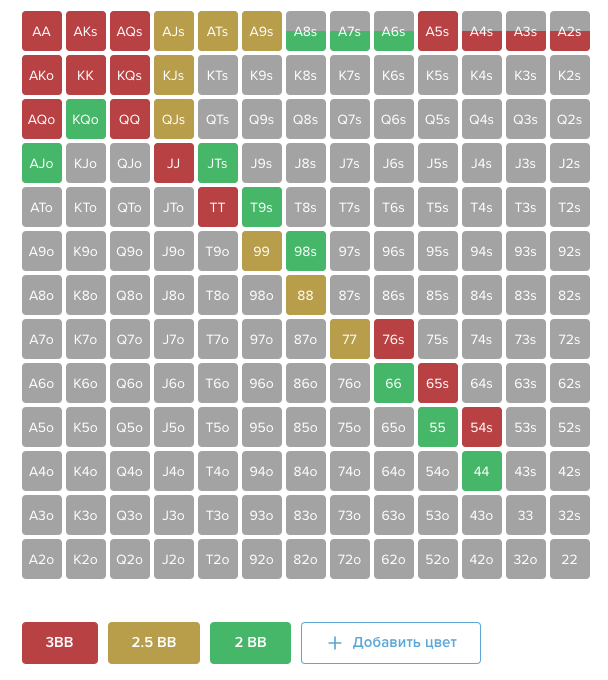Tap the AA hand cell

click(42, 31)
